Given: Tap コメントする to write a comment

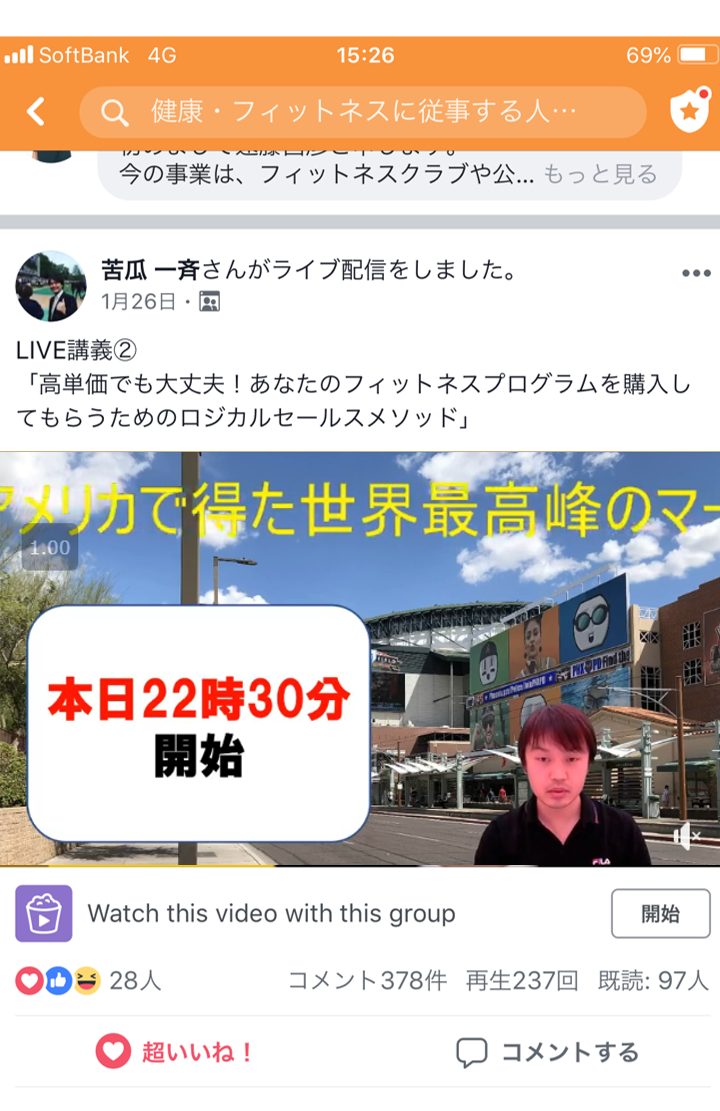Looking at the screenshot, I should pos(547,1052).
